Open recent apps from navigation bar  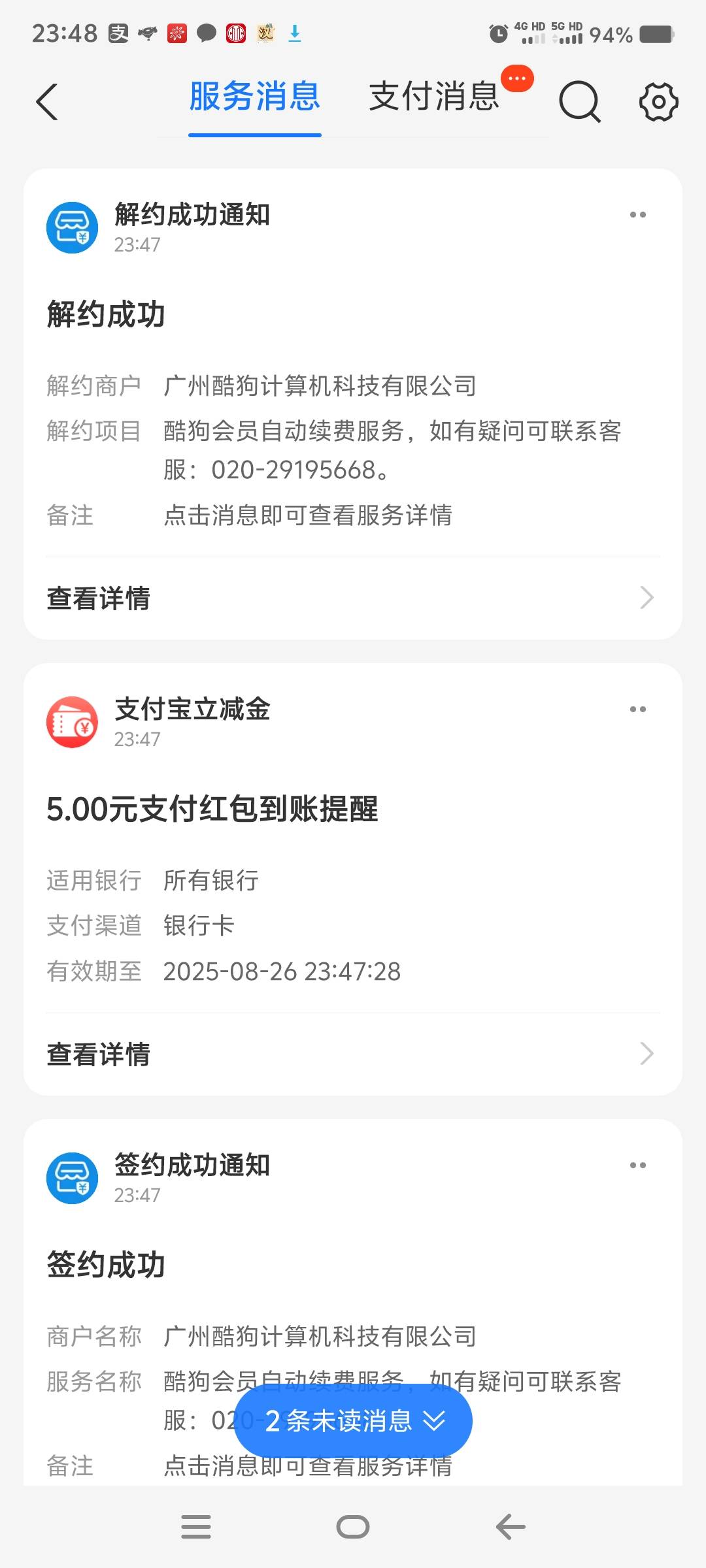pos(196,1527)
